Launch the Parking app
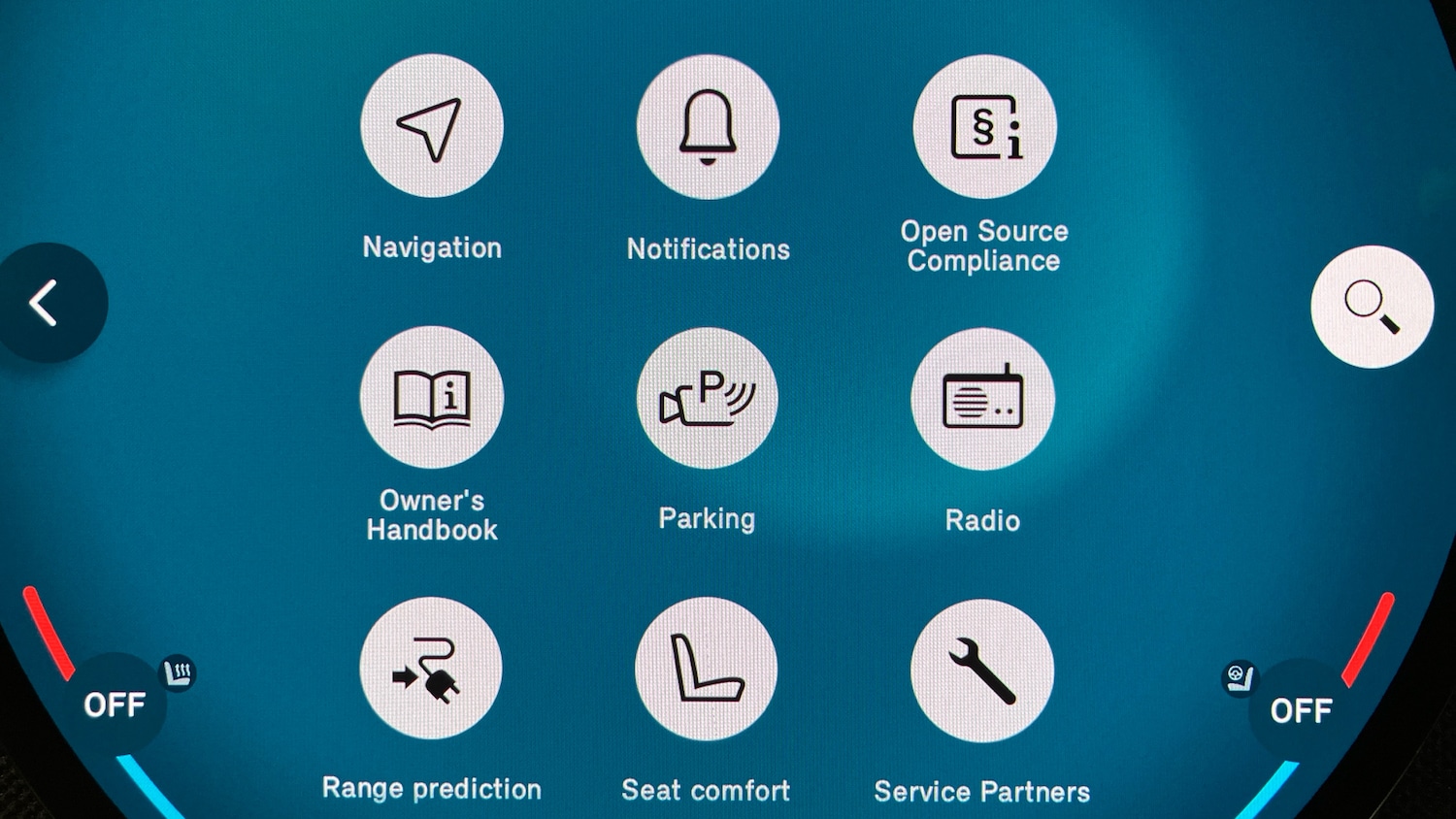 coord(708,398)
